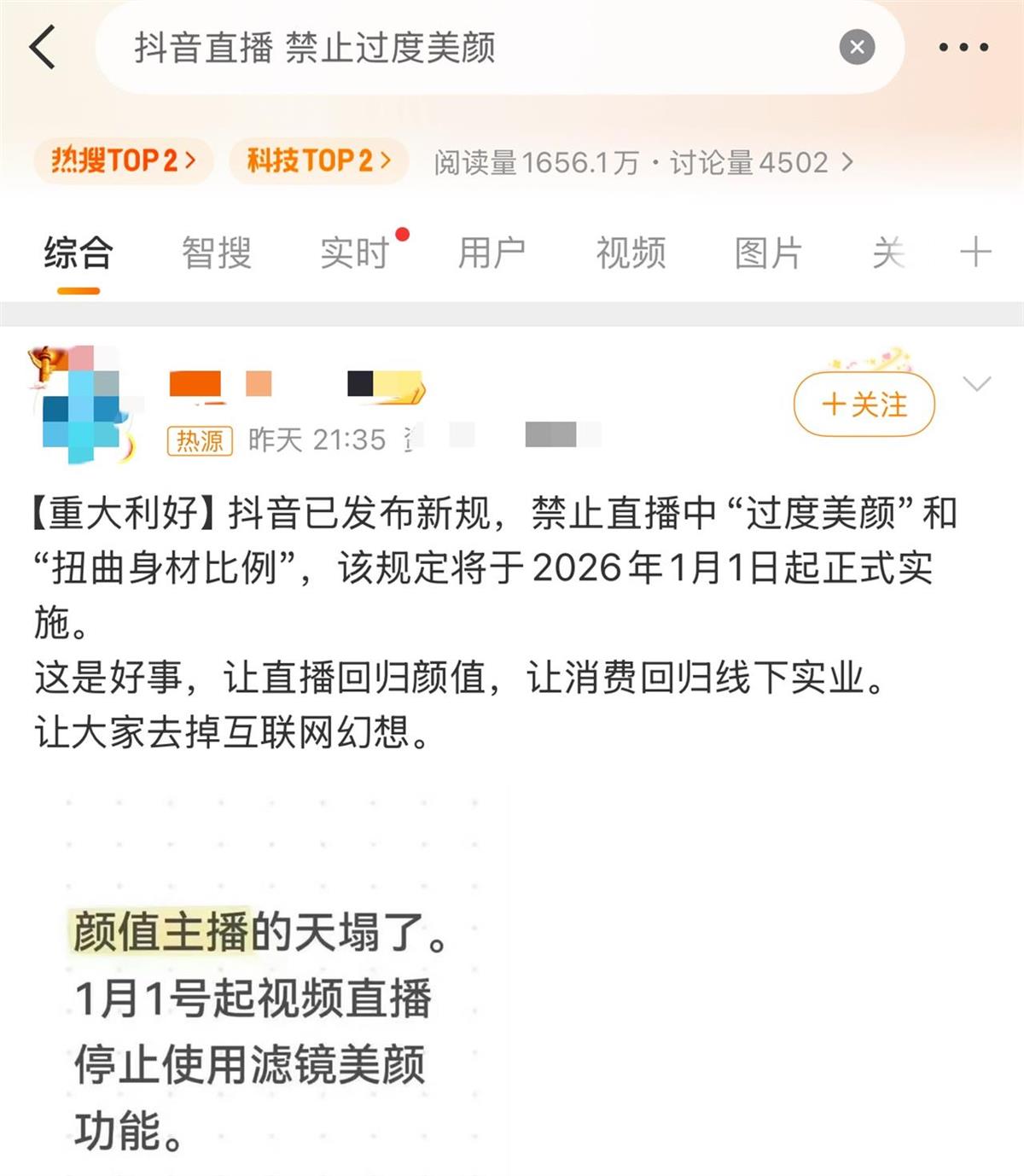Open the post author's avatar
Viewport: 1024px width, 1176px height.
(79, 405)
